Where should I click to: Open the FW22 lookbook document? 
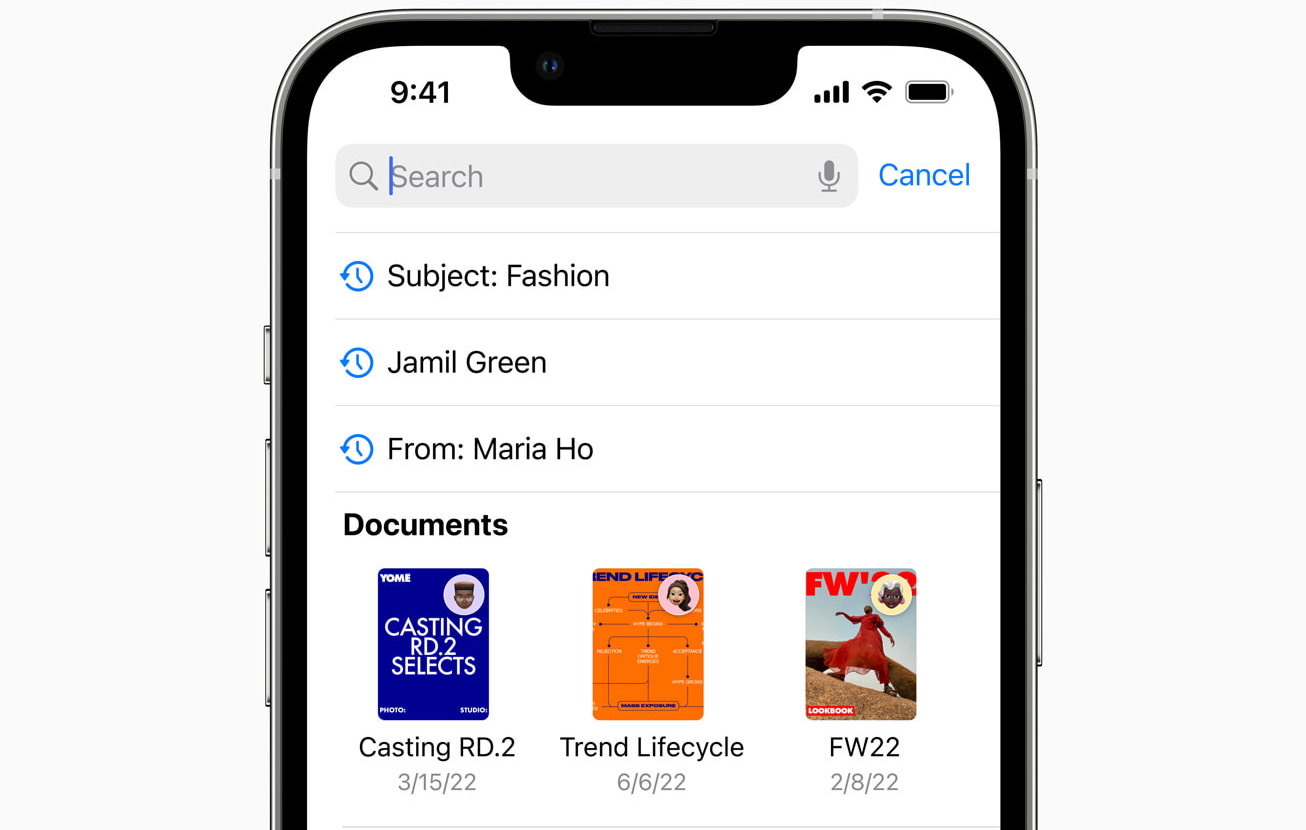pyautogui.click(x=861, y=645)
